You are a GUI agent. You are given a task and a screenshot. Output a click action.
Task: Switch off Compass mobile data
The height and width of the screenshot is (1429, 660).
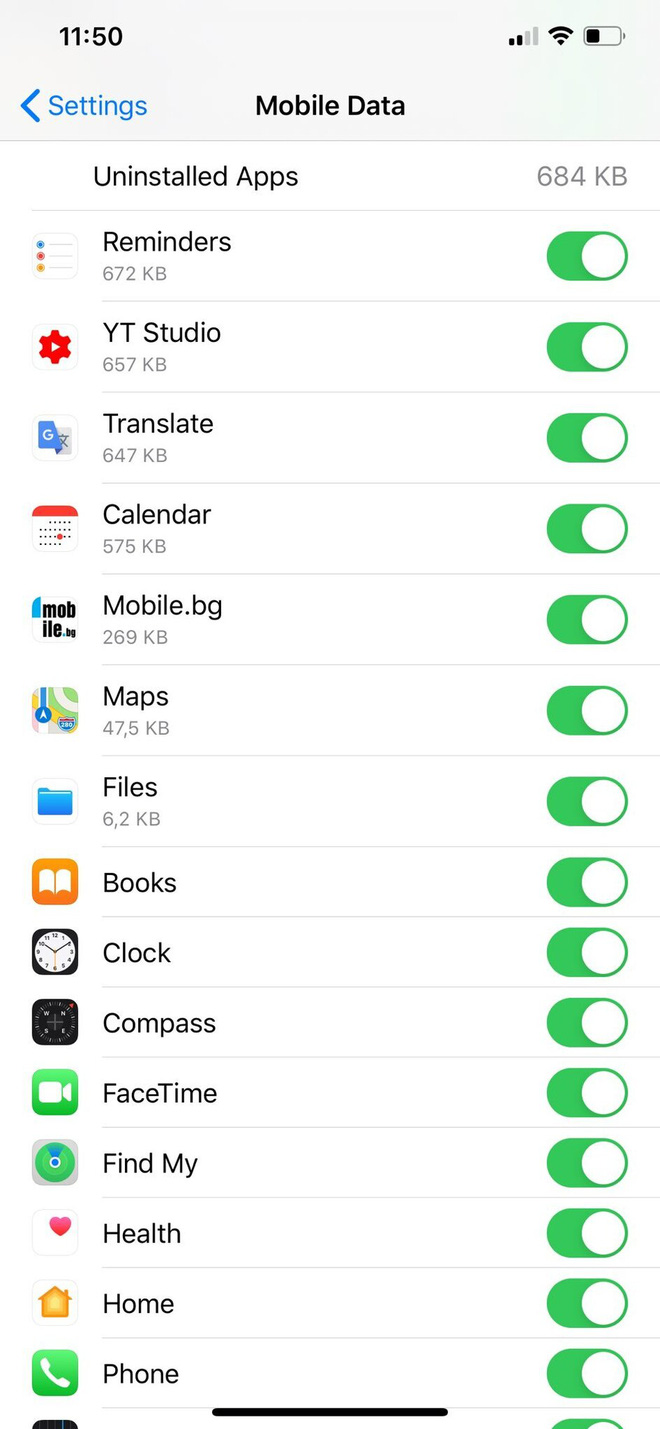tap(586, 1023)
